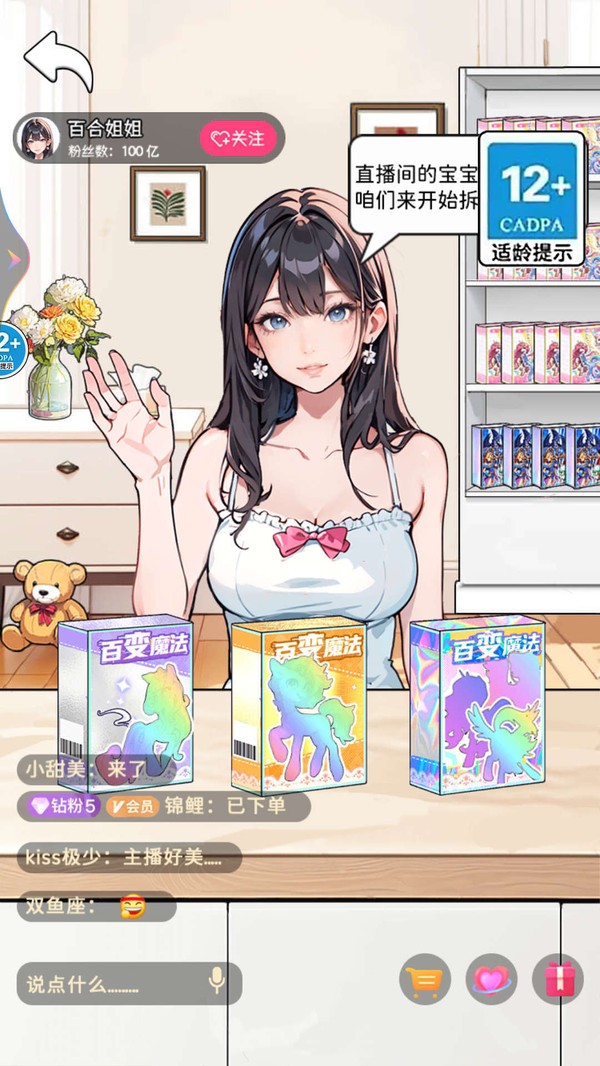Open the gift box icon
This screenshot has width=600, height=1066.
point(557,980)
